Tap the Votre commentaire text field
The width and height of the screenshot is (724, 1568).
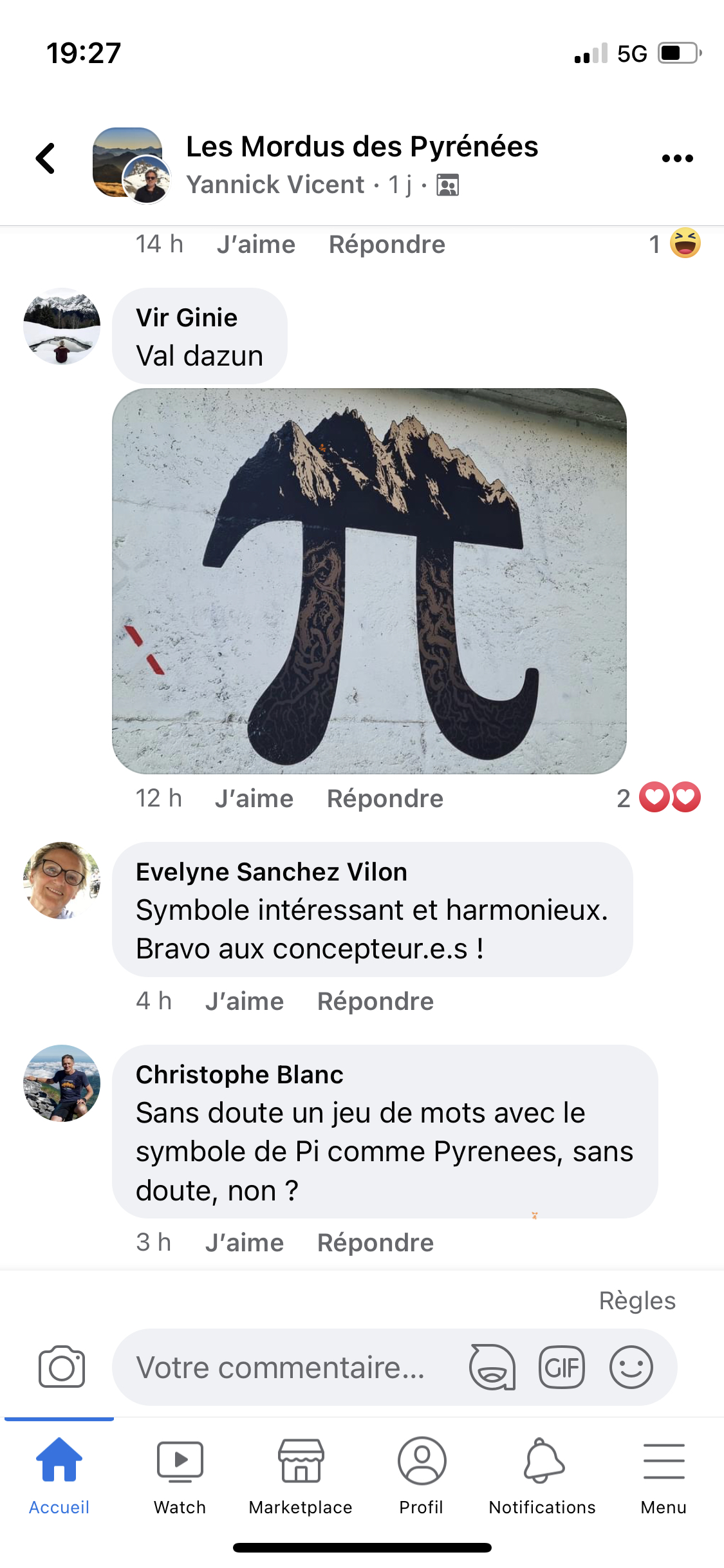[281, 1368]
